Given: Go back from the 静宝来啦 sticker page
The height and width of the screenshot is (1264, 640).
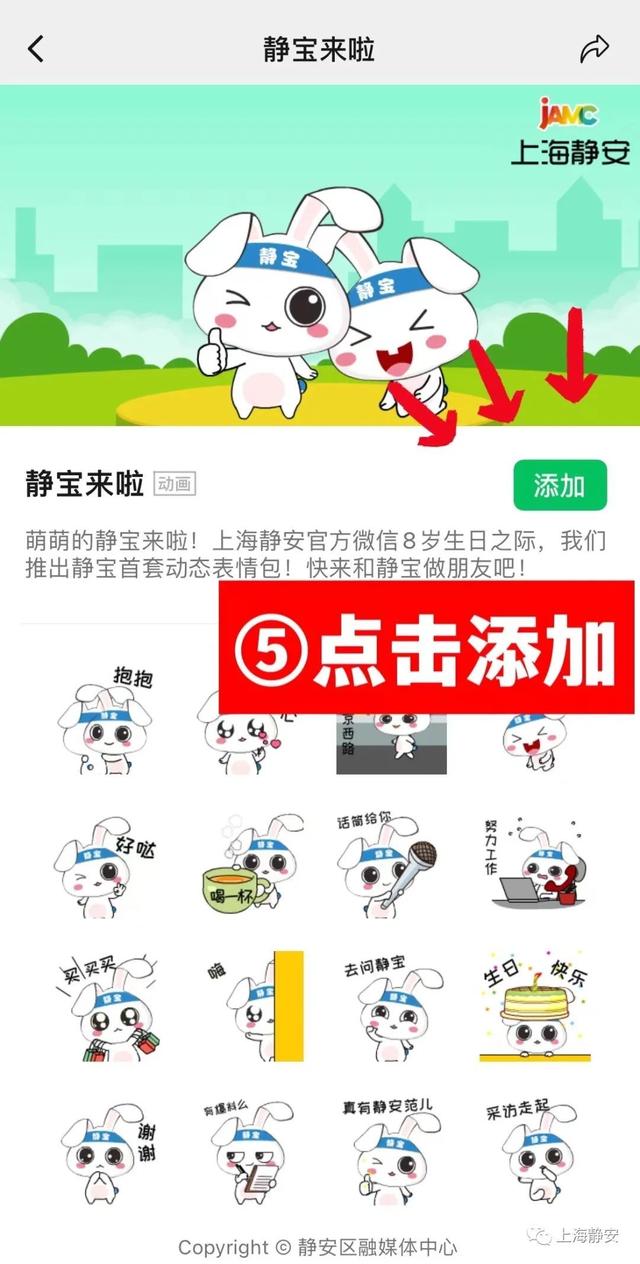Looking at the screenshot, I should (36, 48).
